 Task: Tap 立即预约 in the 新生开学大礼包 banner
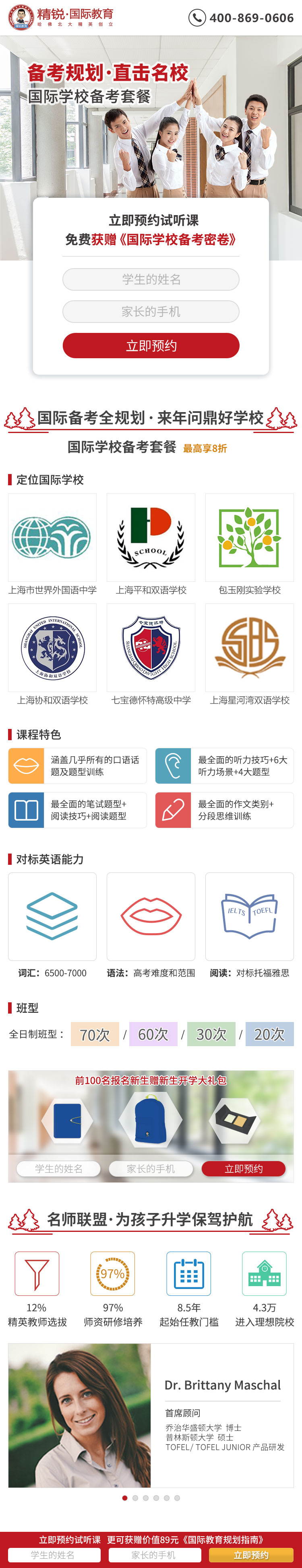click(244, 1169)
